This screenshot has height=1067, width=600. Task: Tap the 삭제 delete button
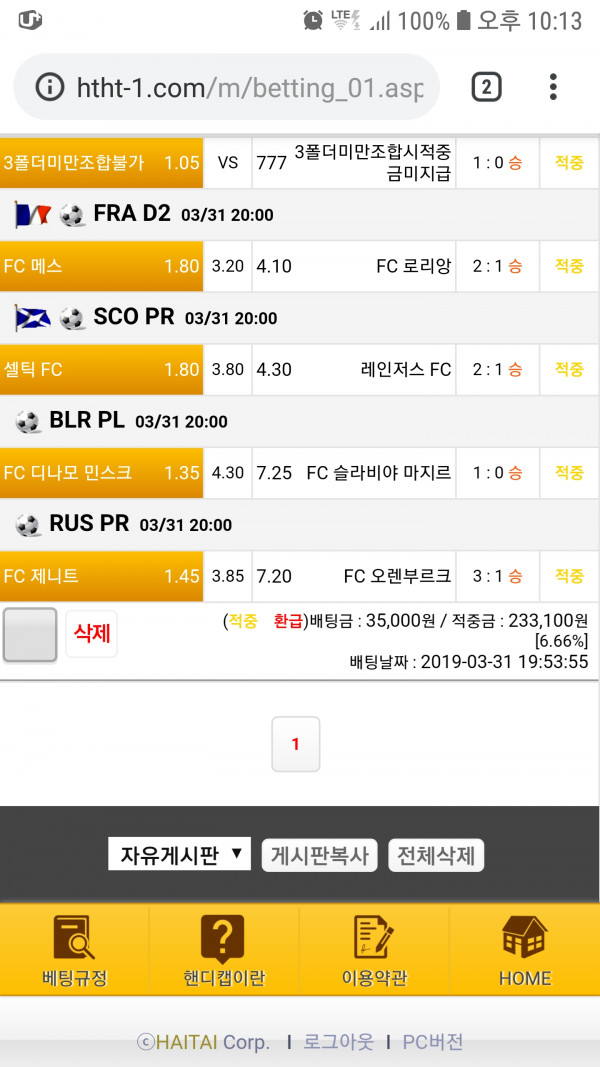point(92,634)
